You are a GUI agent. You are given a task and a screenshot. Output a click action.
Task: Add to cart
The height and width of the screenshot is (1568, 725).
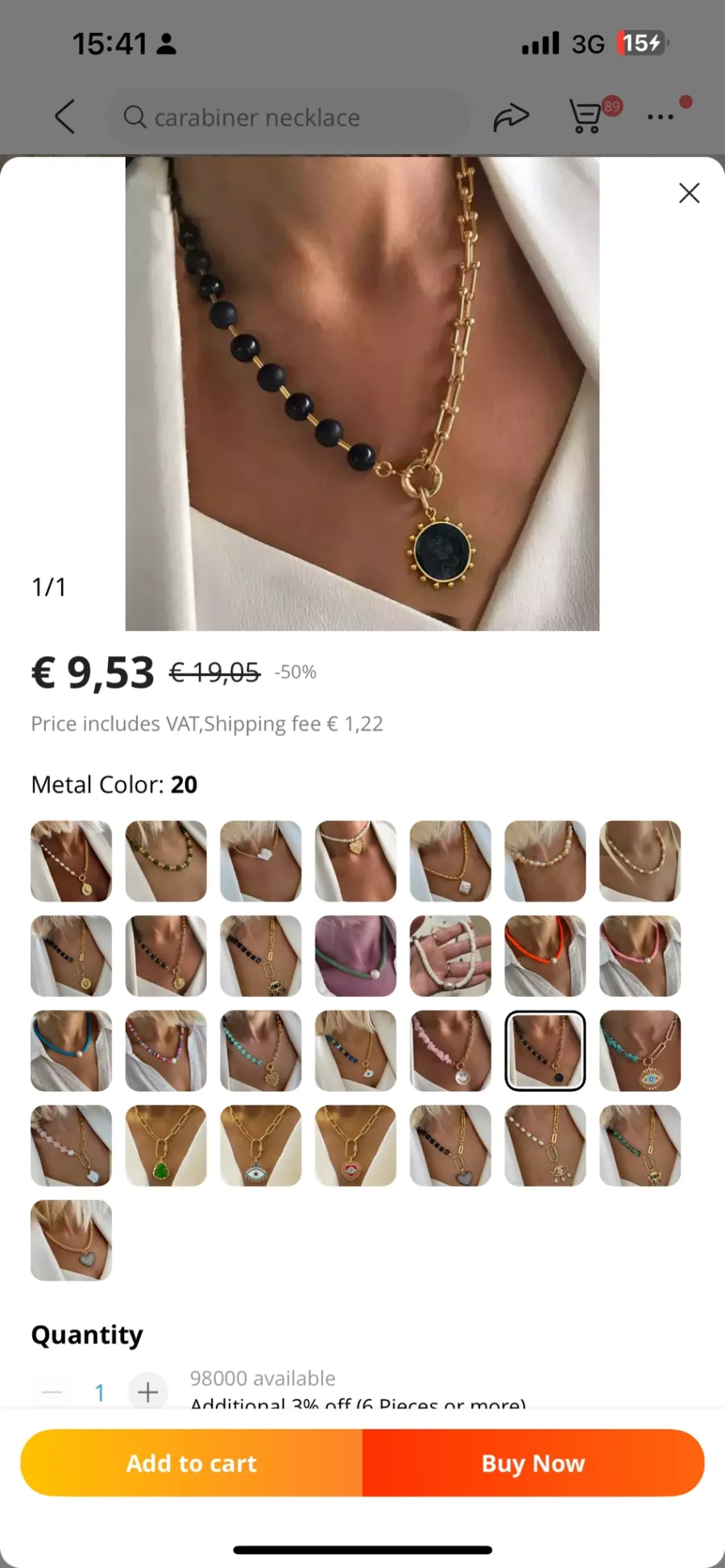(x=192, y=1463)
